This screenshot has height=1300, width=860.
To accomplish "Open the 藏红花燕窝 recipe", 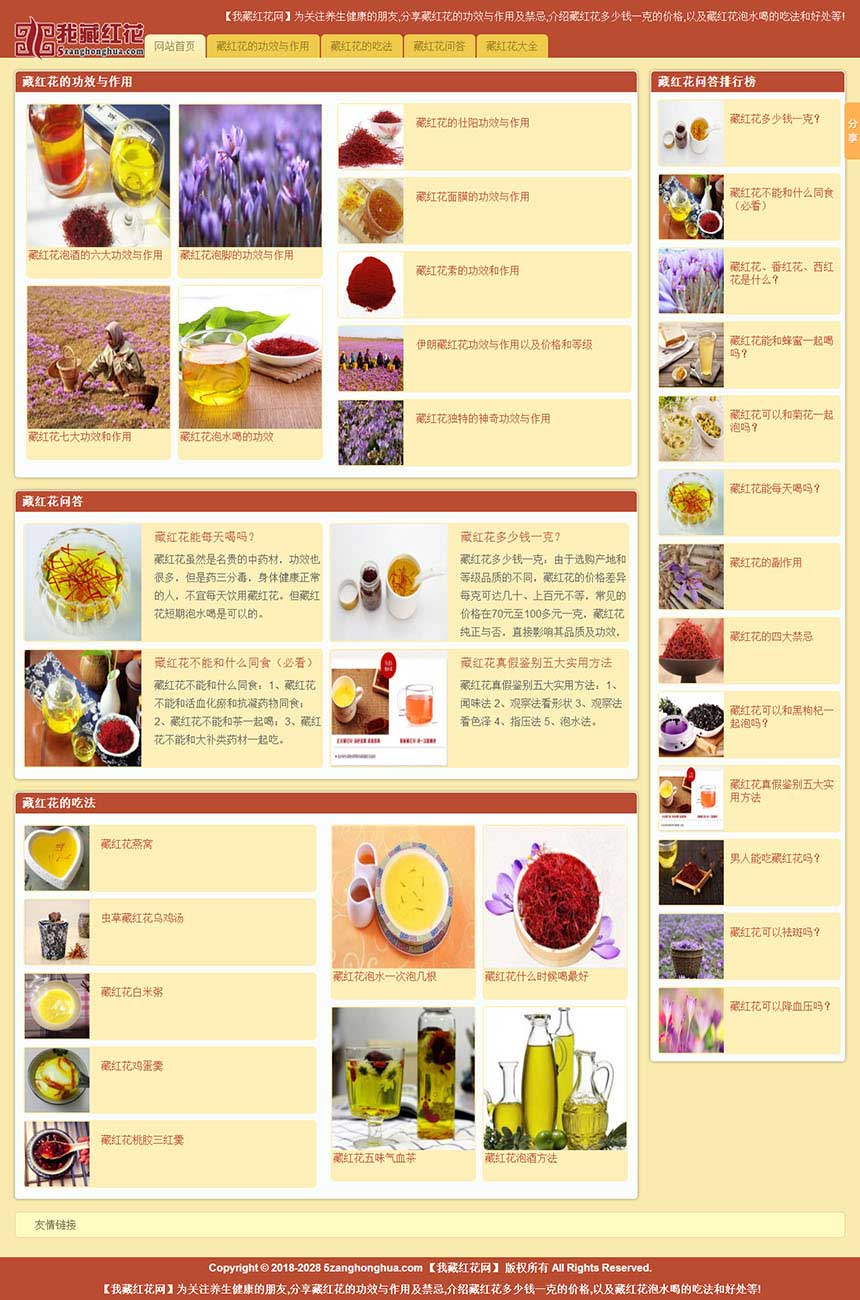I will 126,845.
